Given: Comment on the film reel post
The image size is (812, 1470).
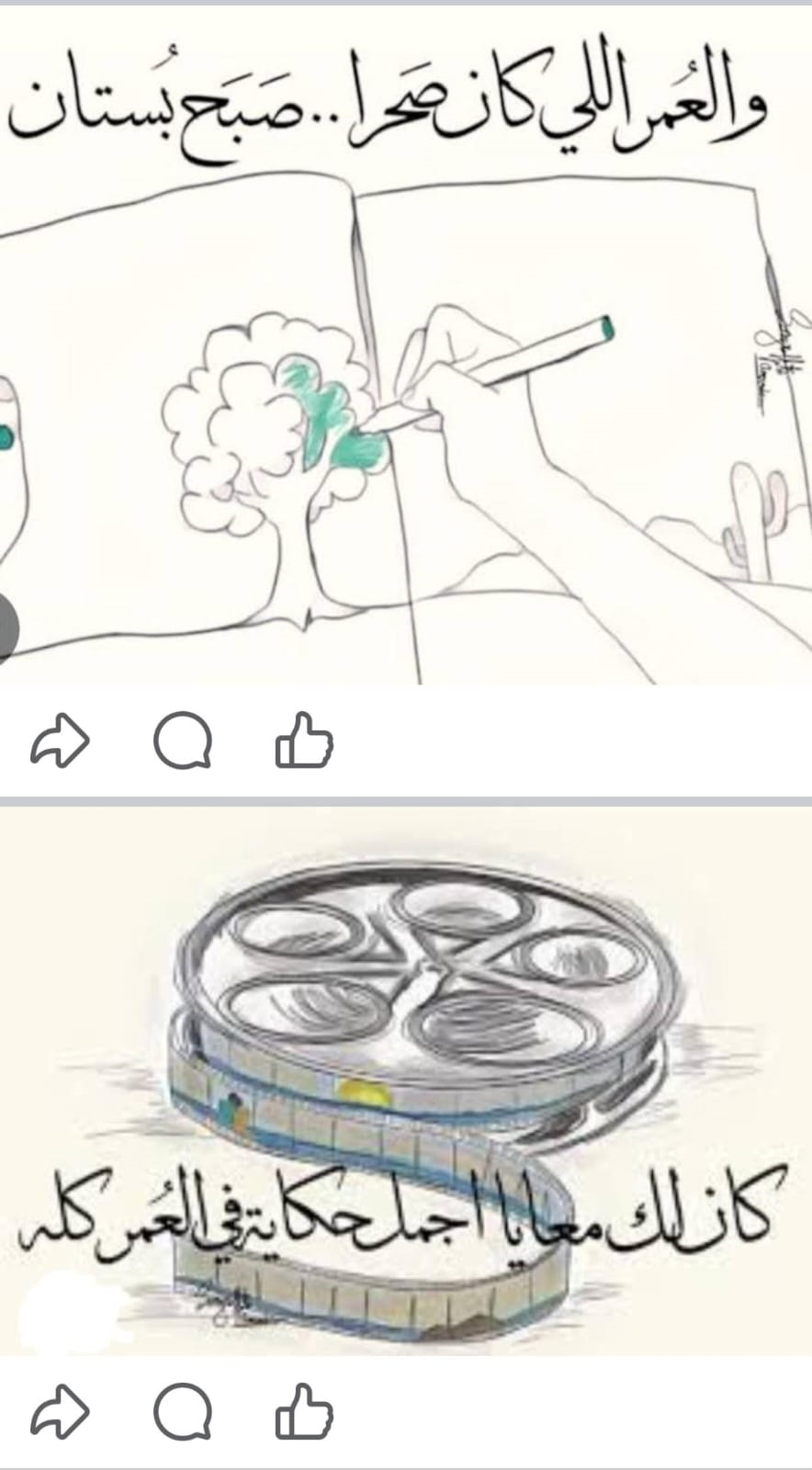Looking at the screenshot, I should coord(183,1412).
